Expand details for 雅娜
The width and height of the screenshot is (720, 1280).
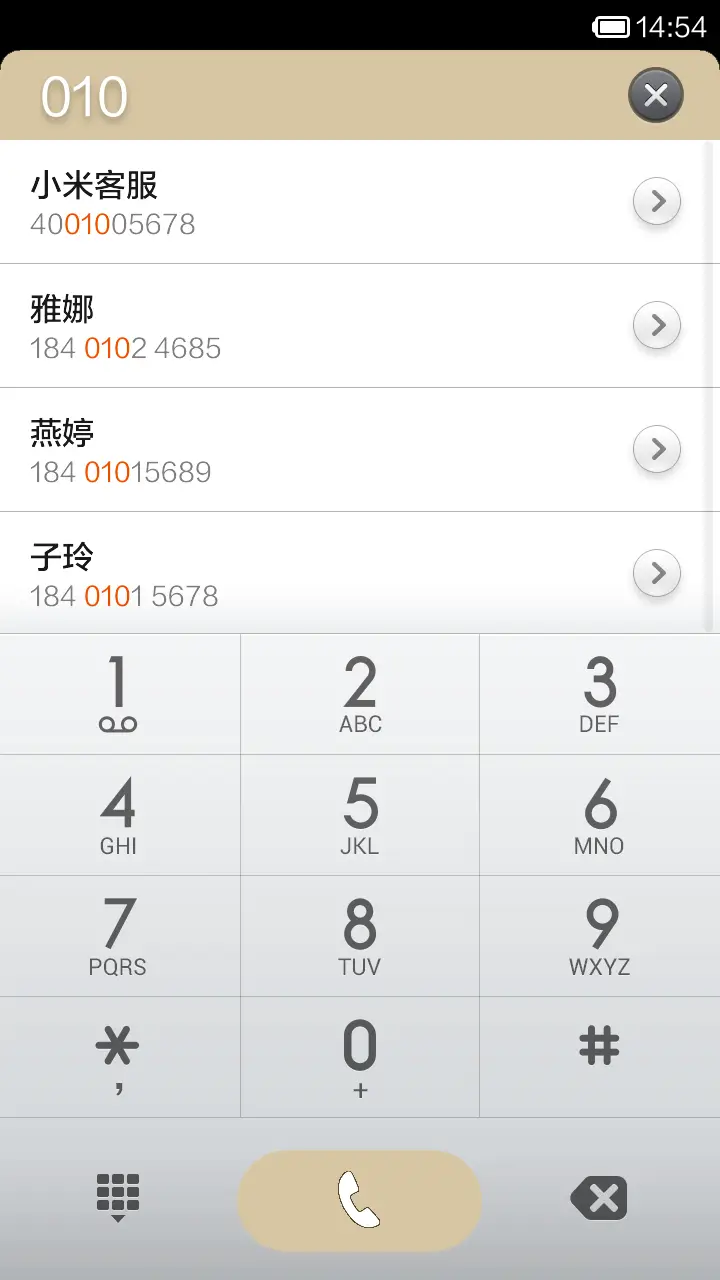[657, 324]
